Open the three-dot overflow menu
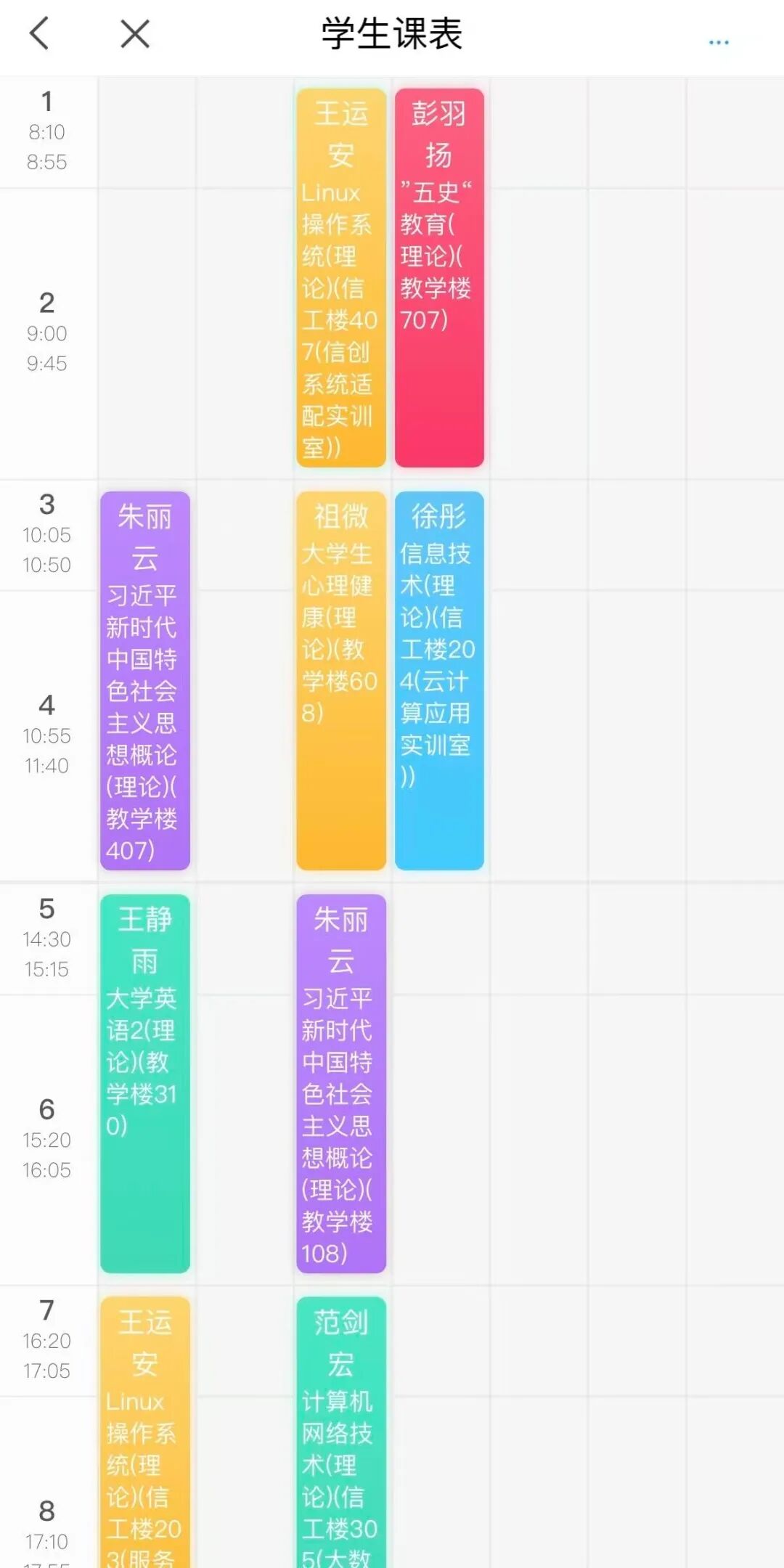 coord(718,42)
